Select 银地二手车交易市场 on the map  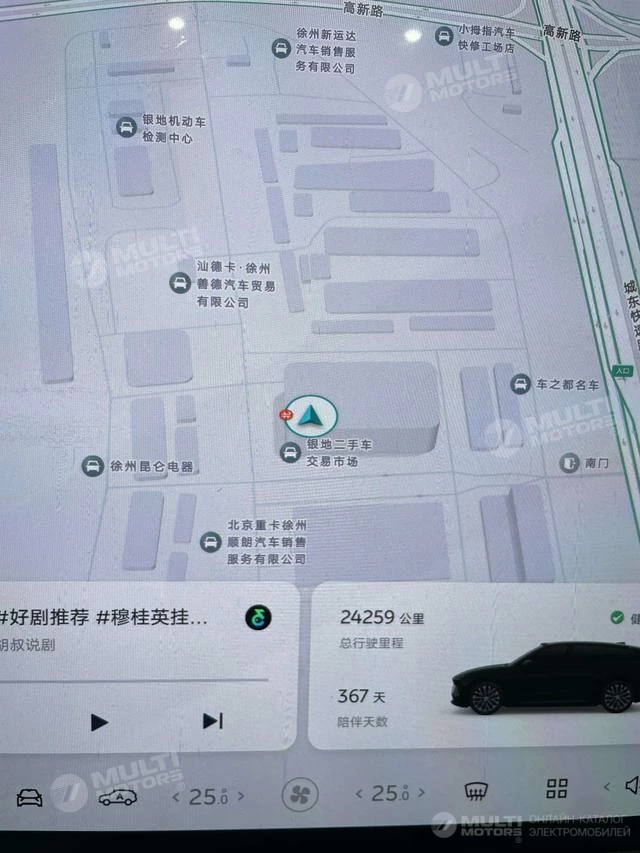tap(291, 453)
